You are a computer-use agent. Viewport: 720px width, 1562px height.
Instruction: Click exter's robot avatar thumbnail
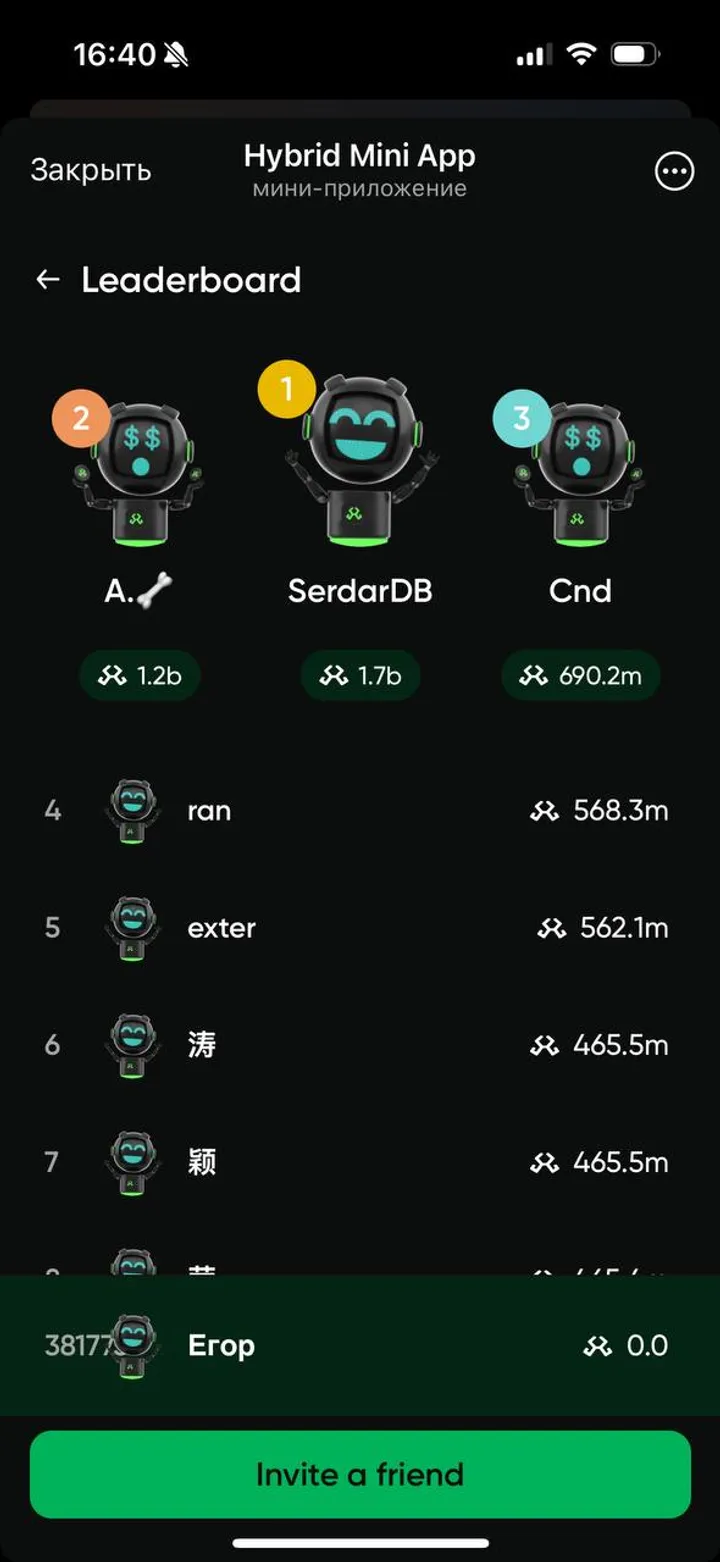point(132,927)
